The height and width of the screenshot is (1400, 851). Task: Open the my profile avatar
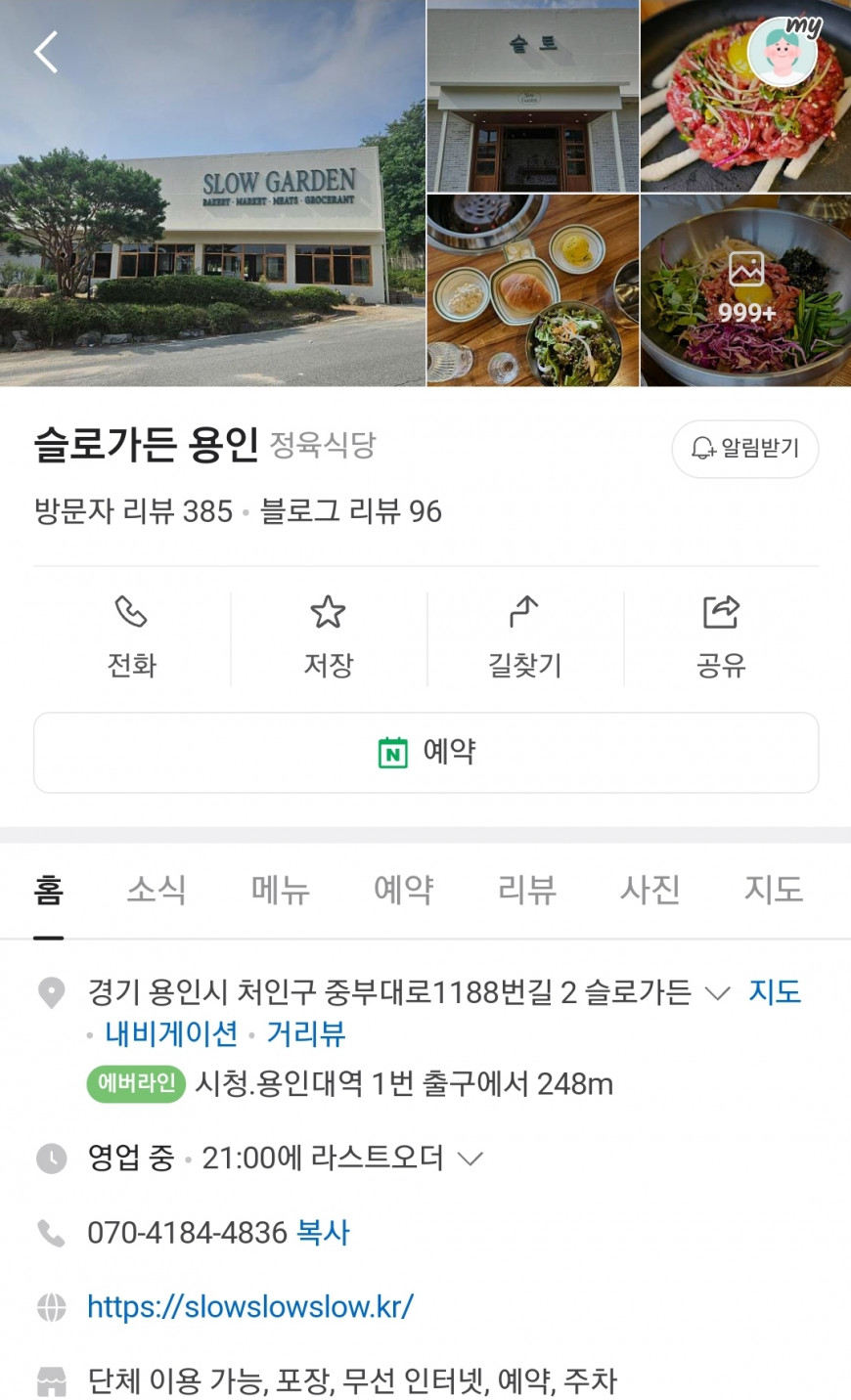[x=783, y=51]
